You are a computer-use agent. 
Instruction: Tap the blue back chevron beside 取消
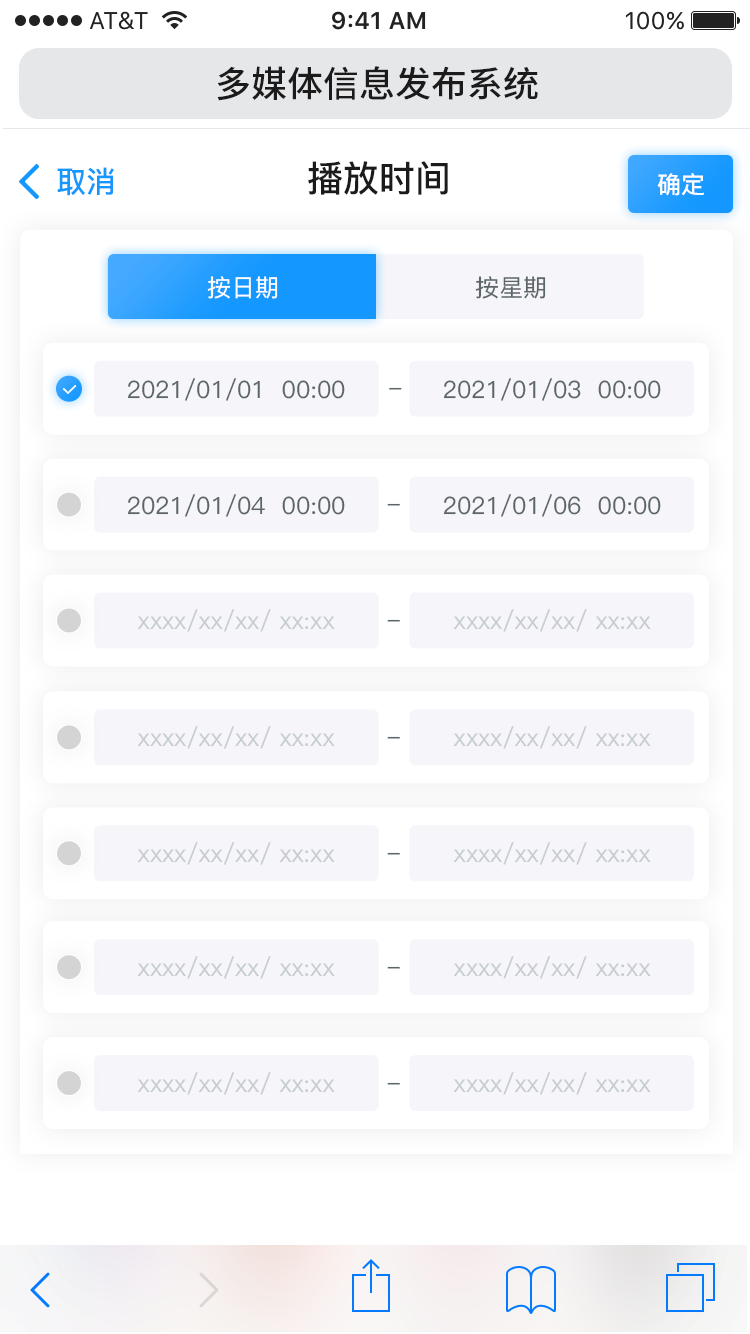click(x=27, y=182)
